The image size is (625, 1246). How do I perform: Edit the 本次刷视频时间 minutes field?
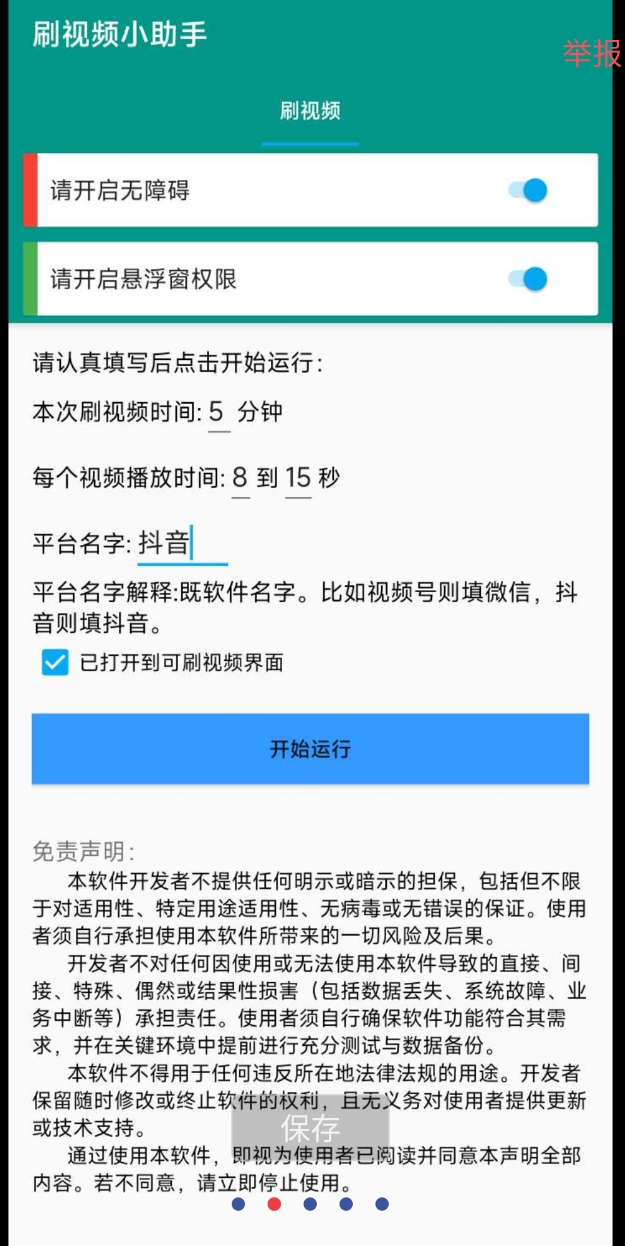pyautogui.click(x=219, y=412)
